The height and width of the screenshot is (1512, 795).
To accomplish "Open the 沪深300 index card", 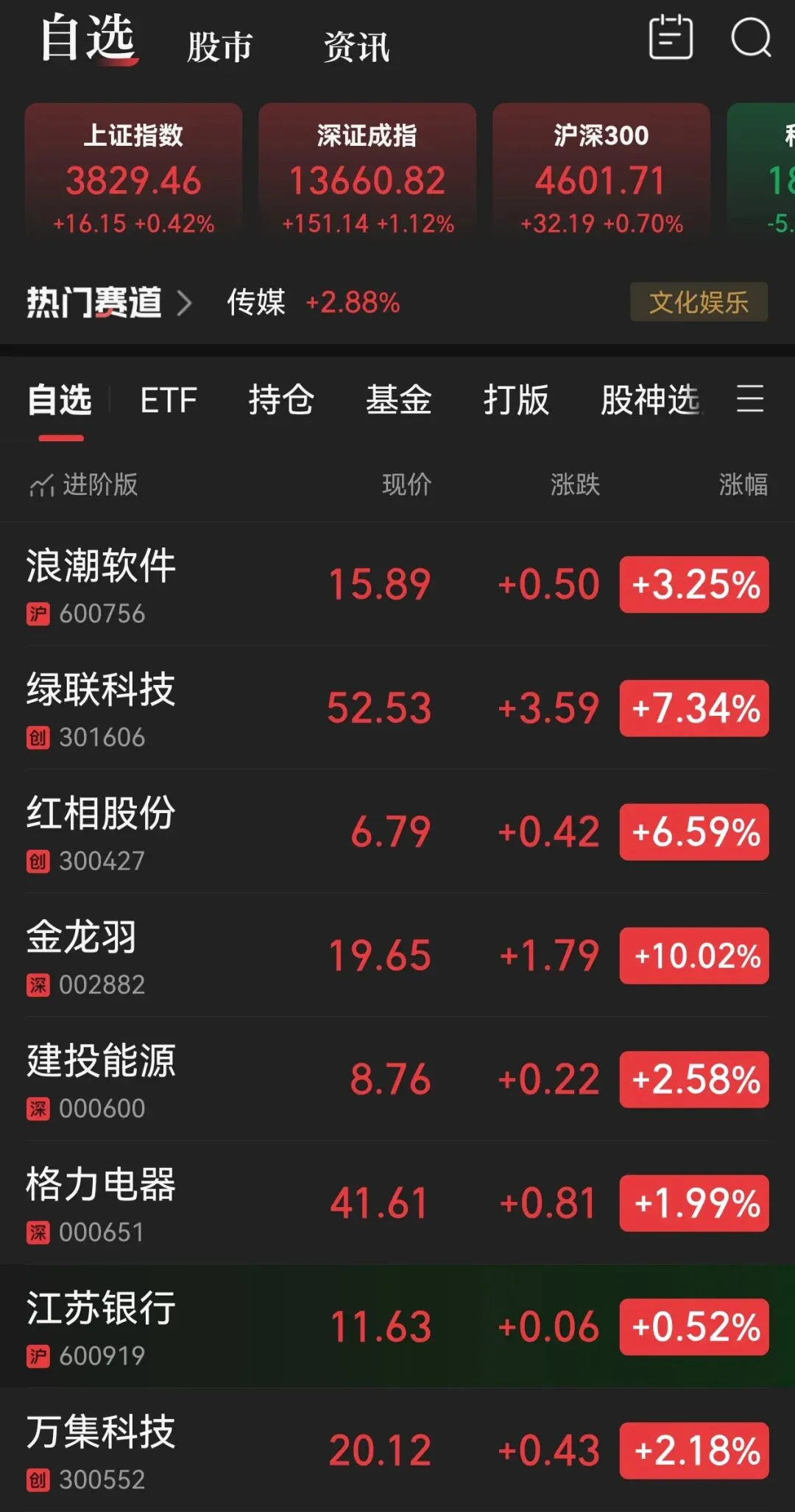I will pos(601,170).
